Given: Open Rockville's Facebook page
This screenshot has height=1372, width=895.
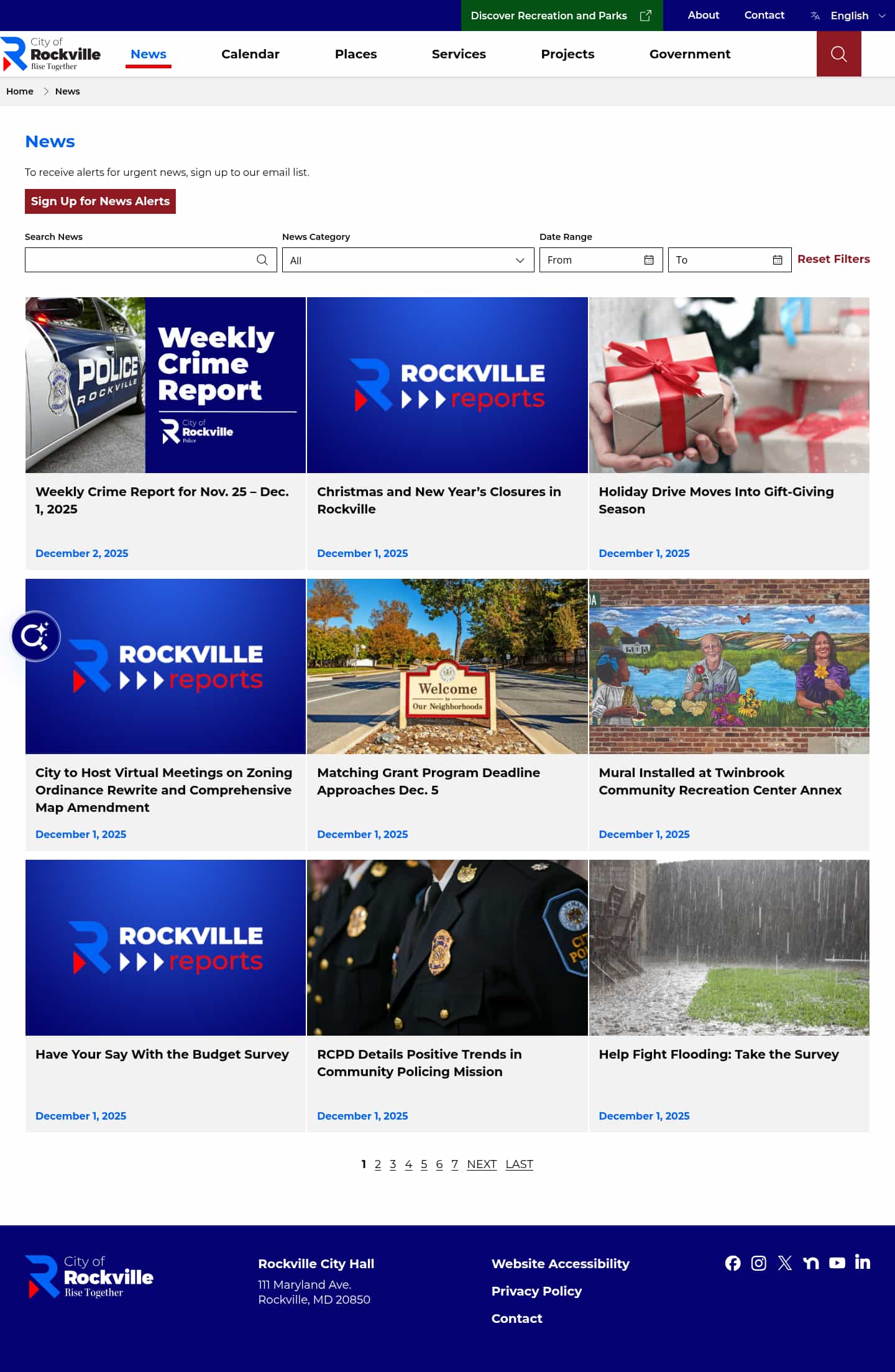Looking at the screenshot, I should tap(733, 1263).
